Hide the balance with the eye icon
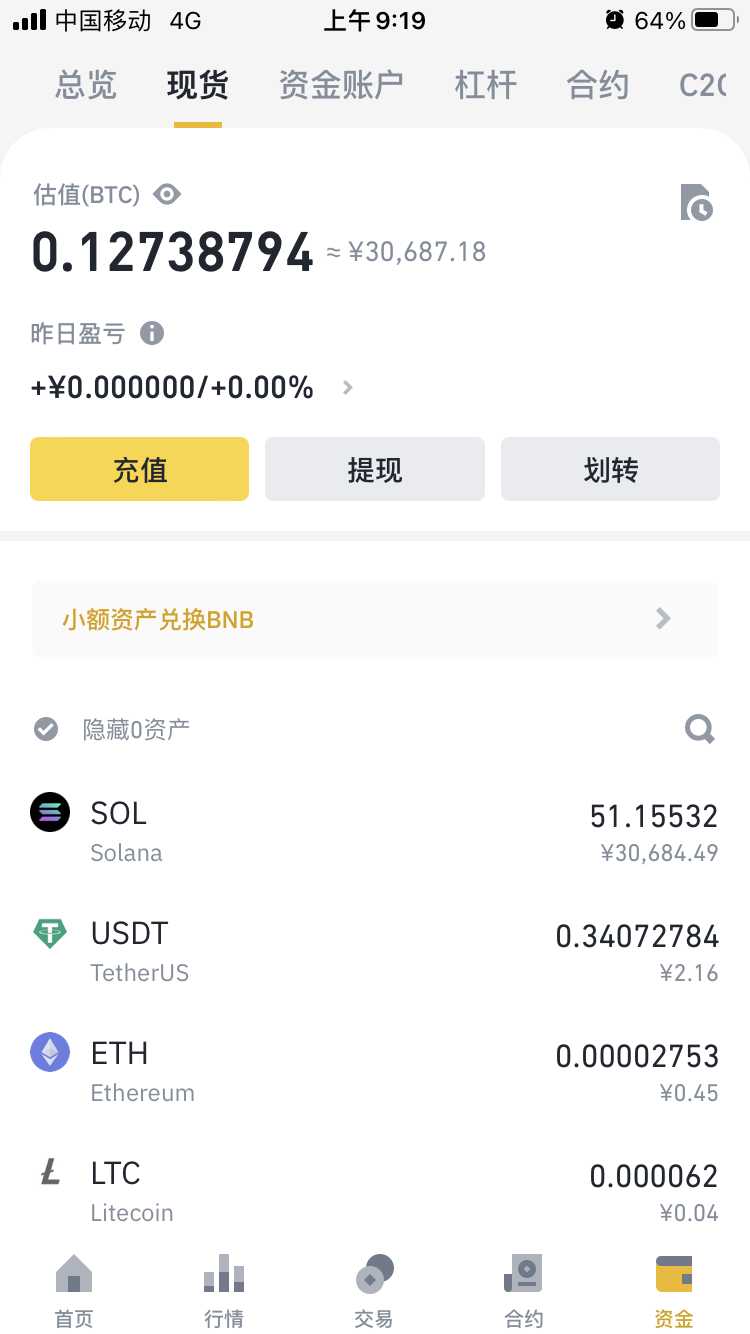The width and height of the screenshot is (750, 1334). click(x=167, y=194)
